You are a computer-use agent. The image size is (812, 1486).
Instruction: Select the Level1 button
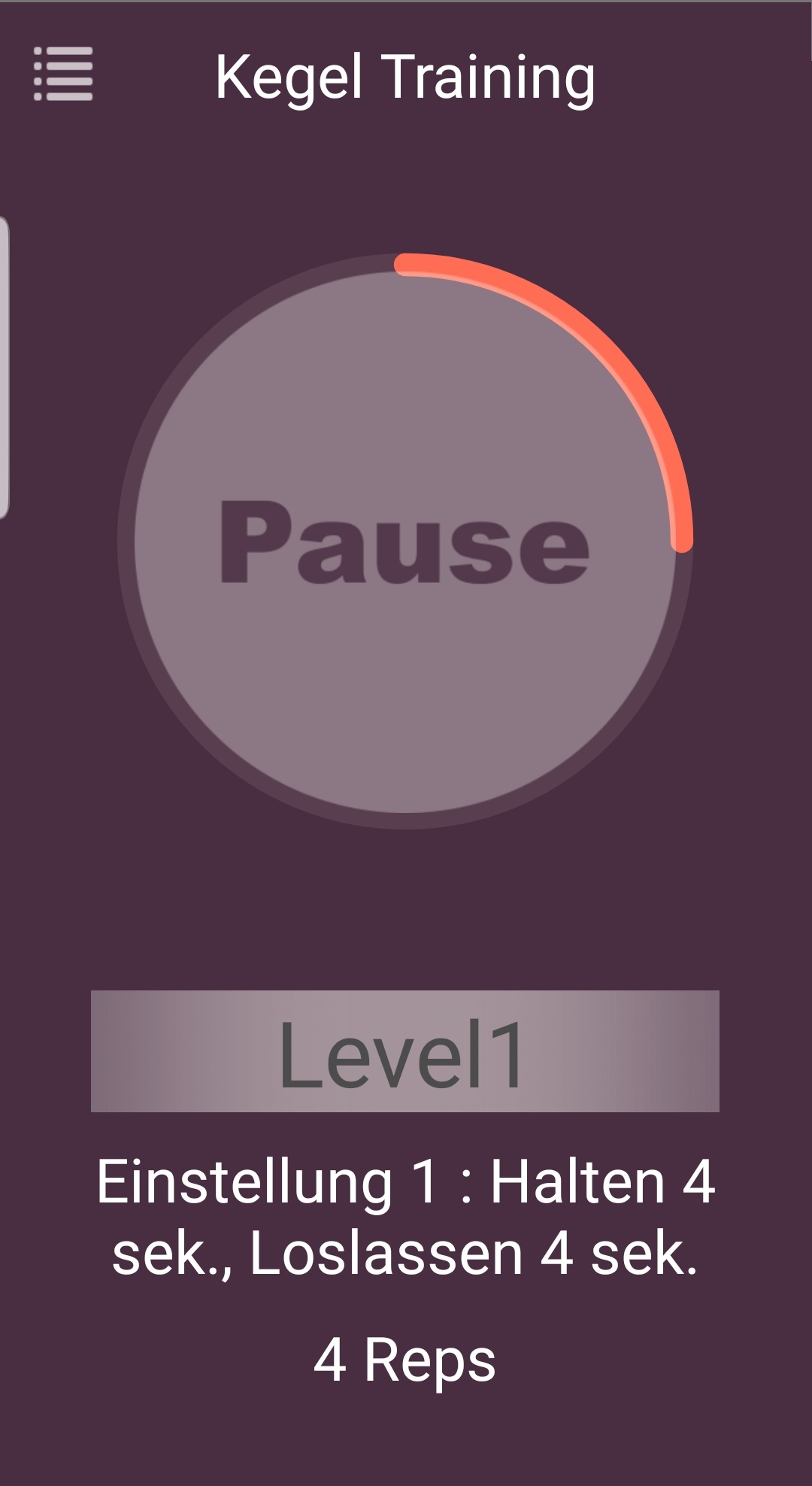coord(404,1051)
